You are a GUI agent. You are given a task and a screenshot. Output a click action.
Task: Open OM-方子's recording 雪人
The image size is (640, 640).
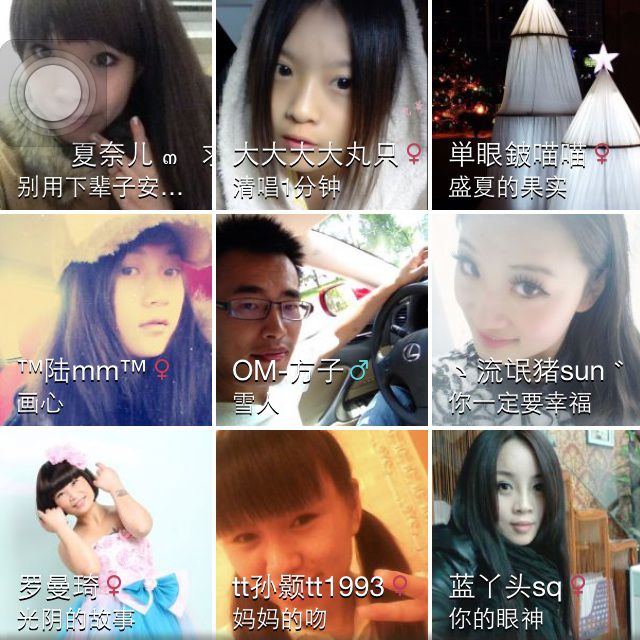point(322,320)
